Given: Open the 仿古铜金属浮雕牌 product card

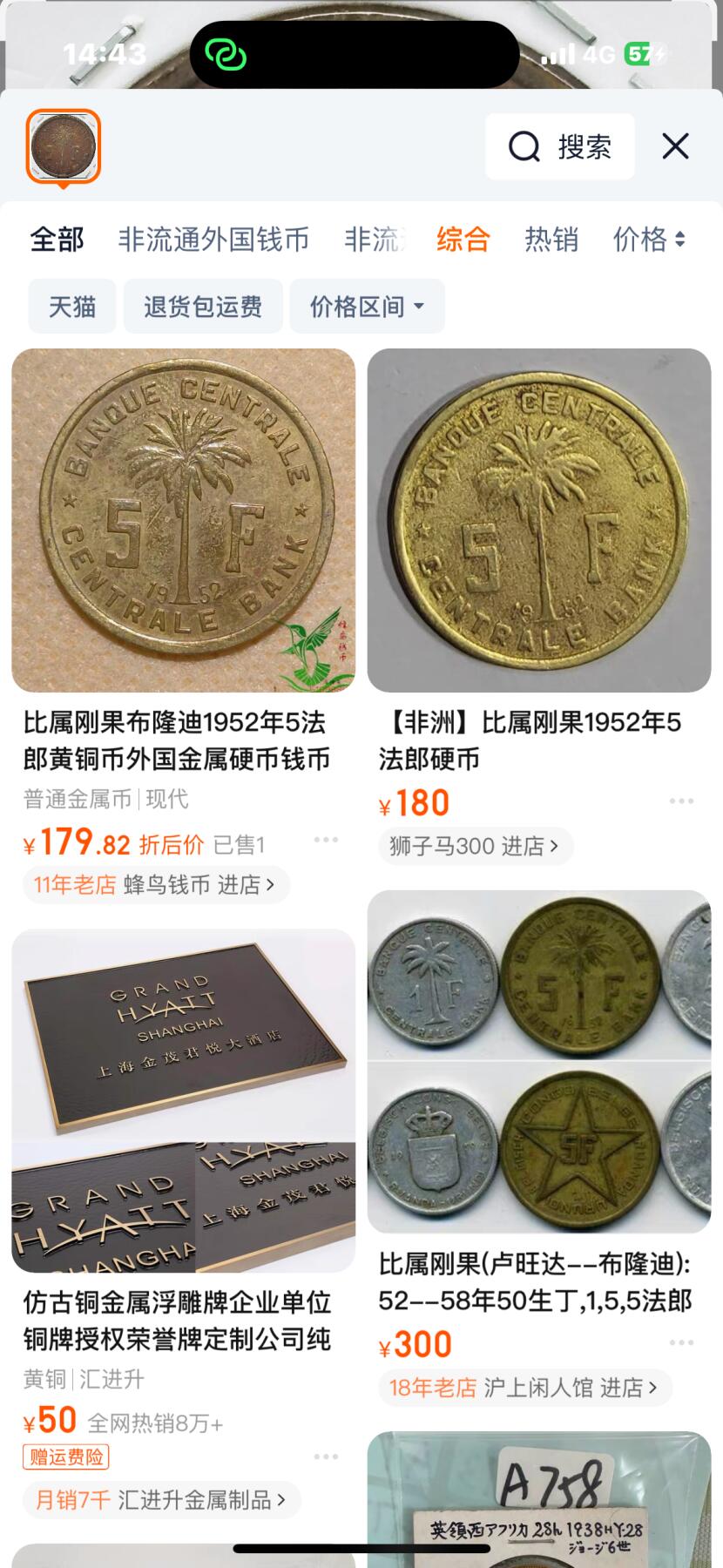Looking at the screenshot, I should [x=183, y=1100].
